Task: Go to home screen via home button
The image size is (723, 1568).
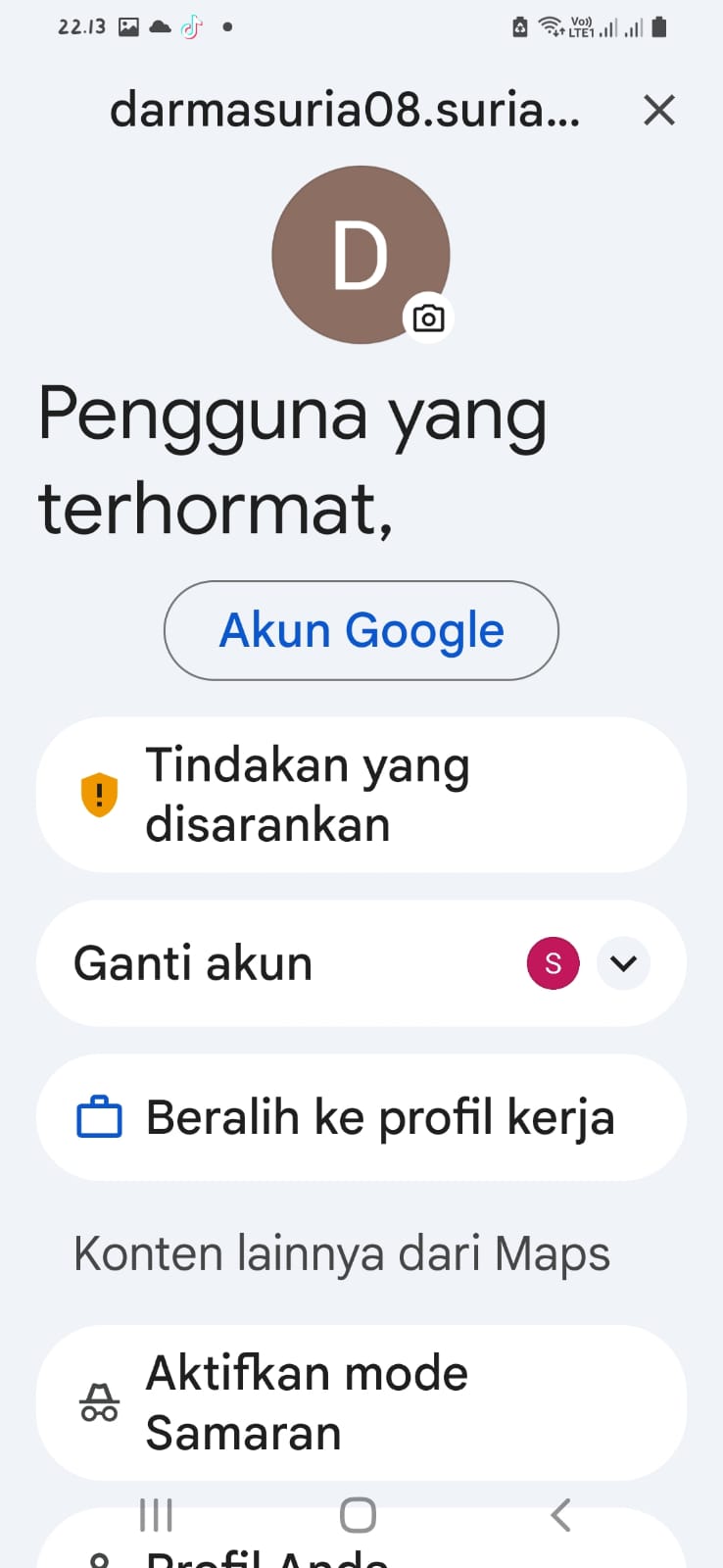Action: coord(358,1515)
